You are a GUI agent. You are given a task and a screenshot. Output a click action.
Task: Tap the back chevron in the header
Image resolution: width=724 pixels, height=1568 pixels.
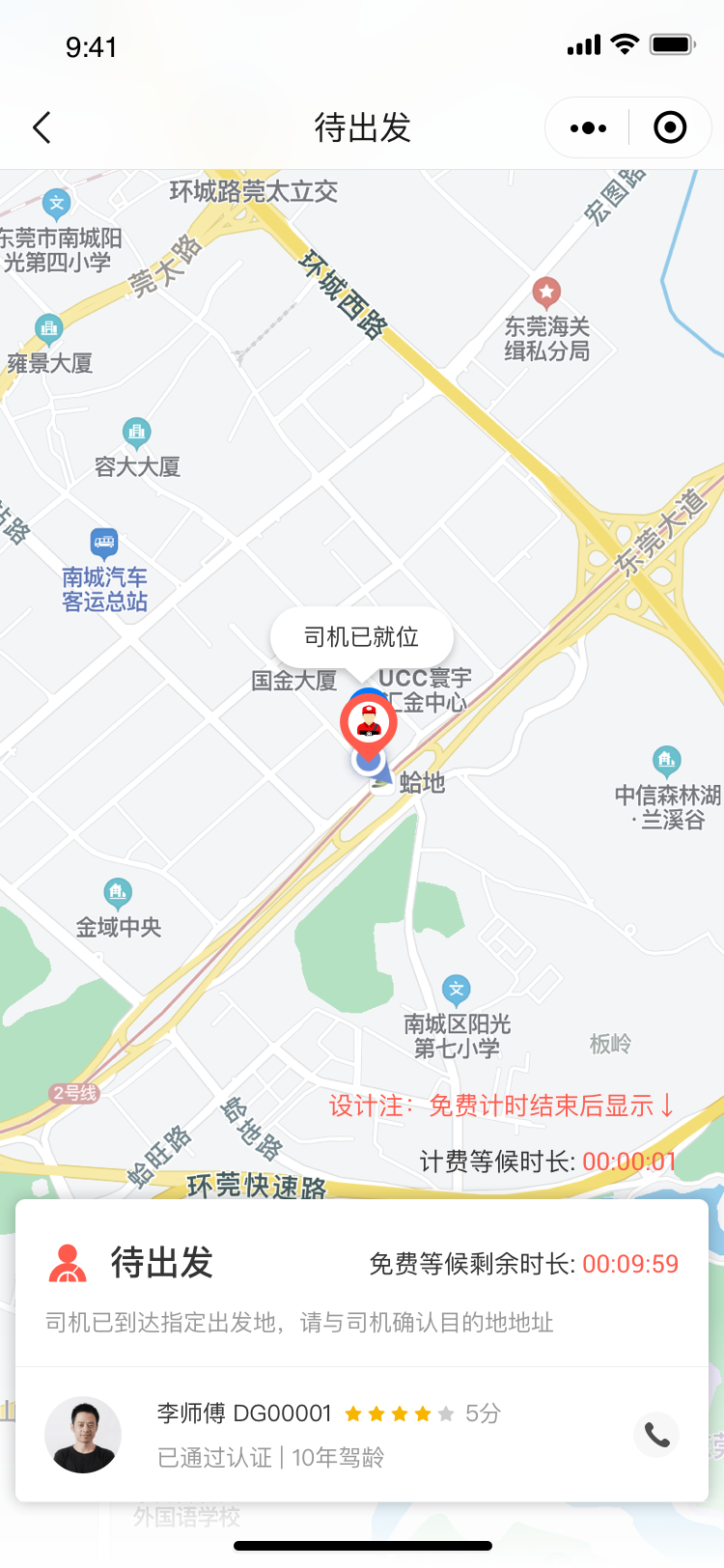pos(41,127)
